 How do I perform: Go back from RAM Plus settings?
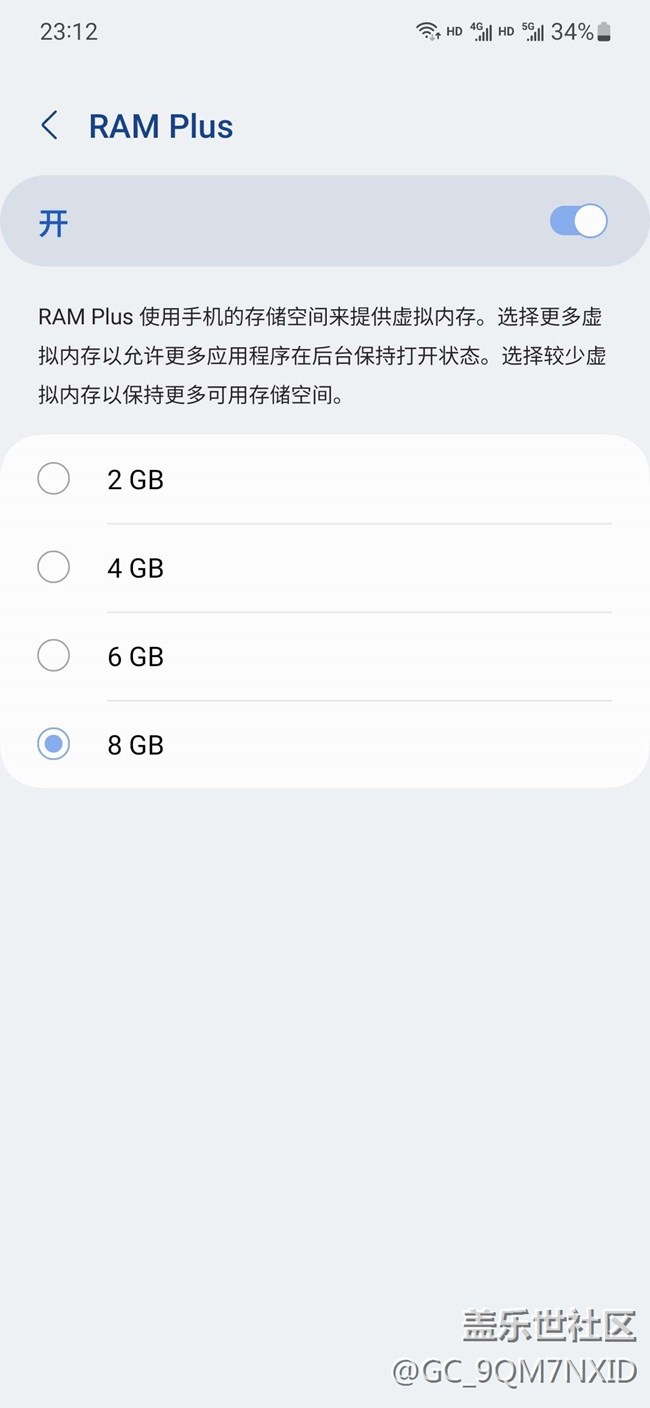[49, 126]
